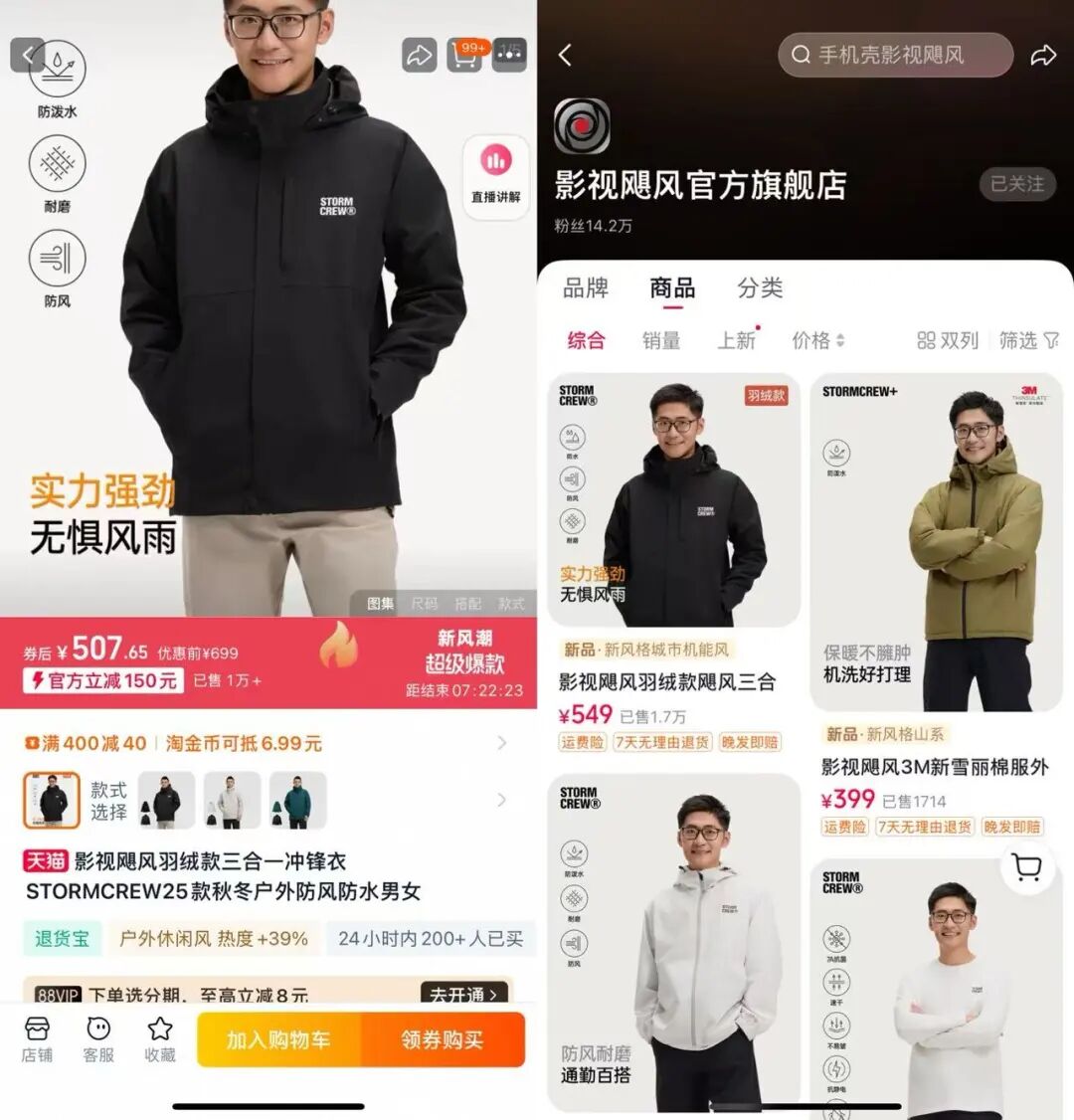Image resolution: width=1074 pixels, height=1120 pixels.
Task: Switch to the 品牌 tab
Action: tap(585, 288)
